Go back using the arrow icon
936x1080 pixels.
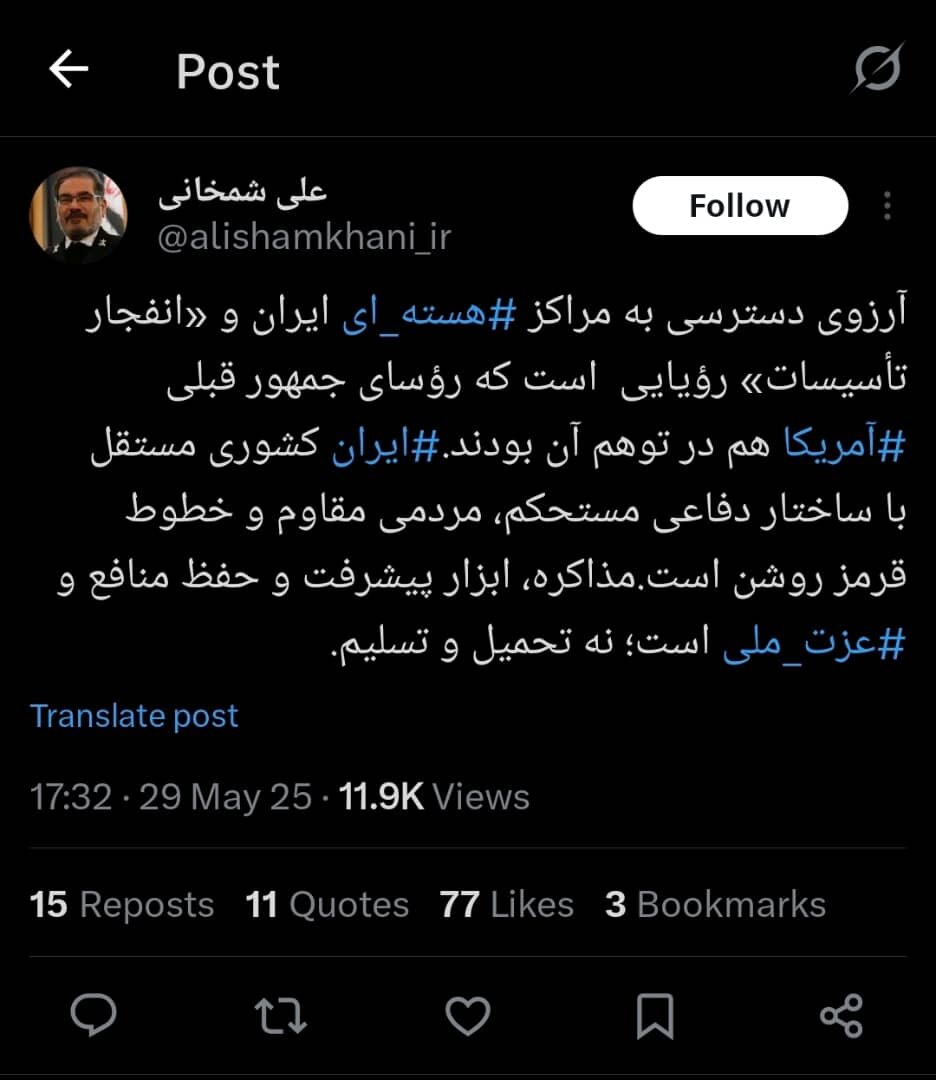(67, 70)
